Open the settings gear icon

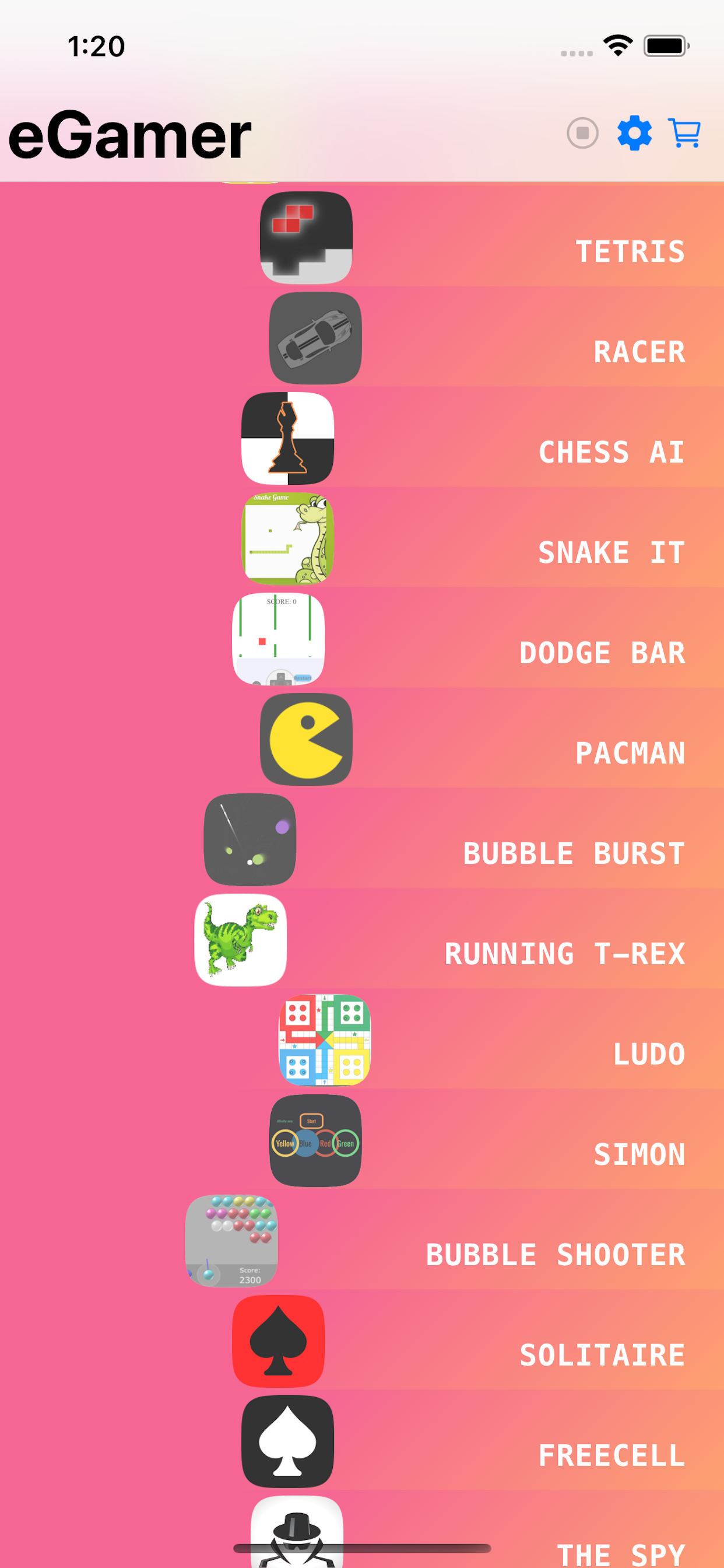[634, 132]
